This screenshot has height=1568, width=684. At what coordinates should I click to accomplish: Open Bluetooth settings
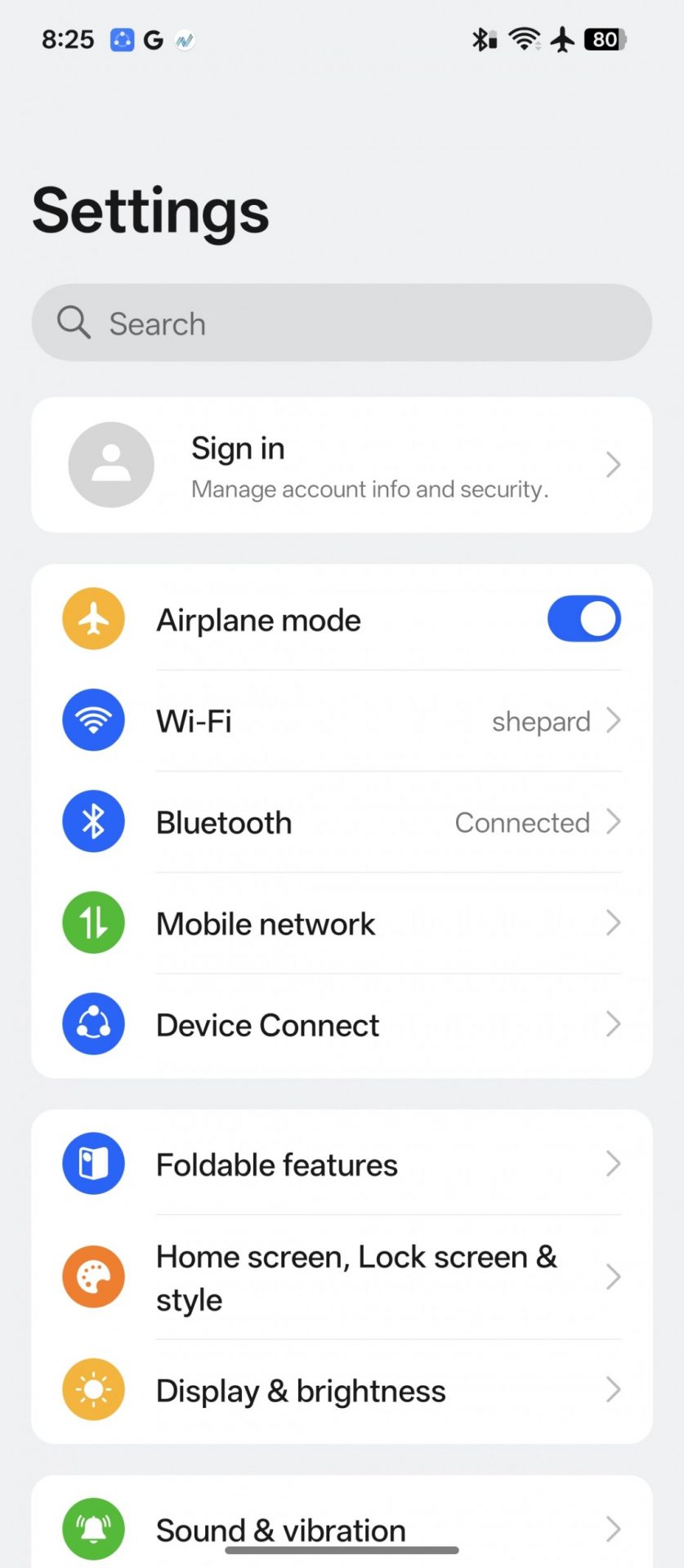[x=342, y=822]
